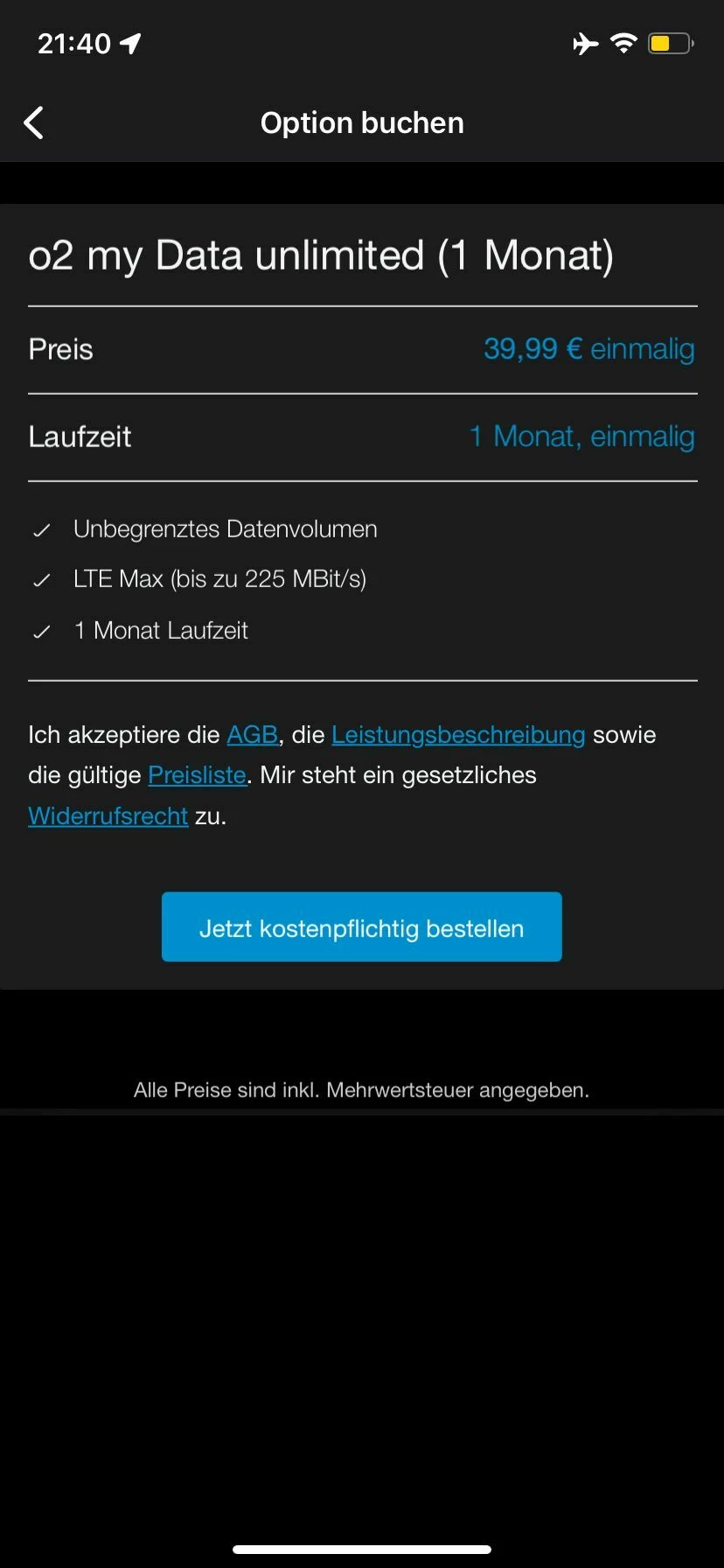Open the Preisliste link

point(197,775)
